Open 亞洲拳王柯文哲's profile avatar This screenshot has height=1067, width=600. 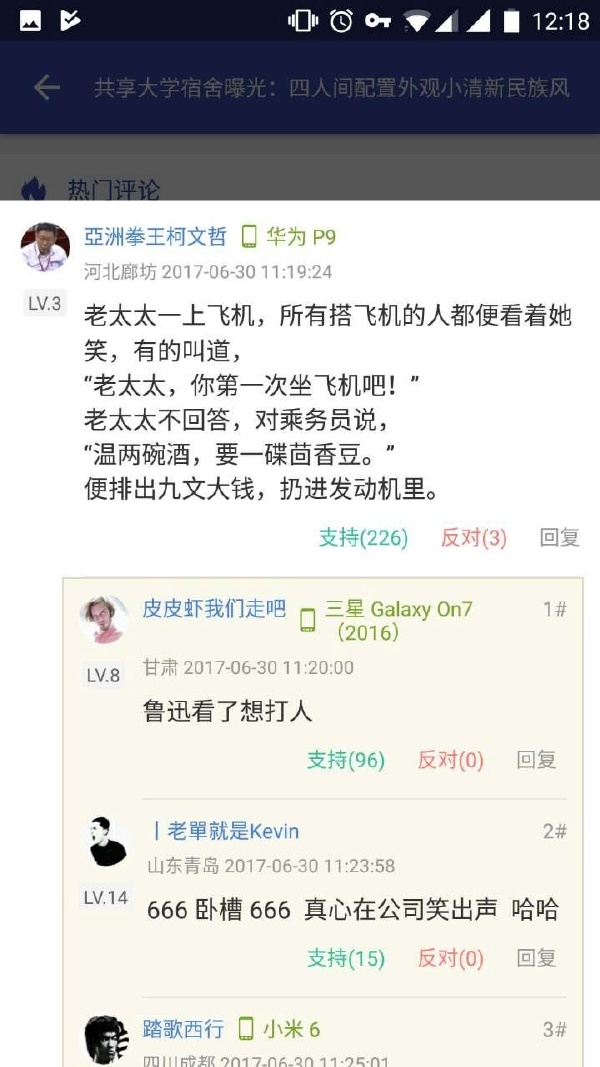[45, 247]
